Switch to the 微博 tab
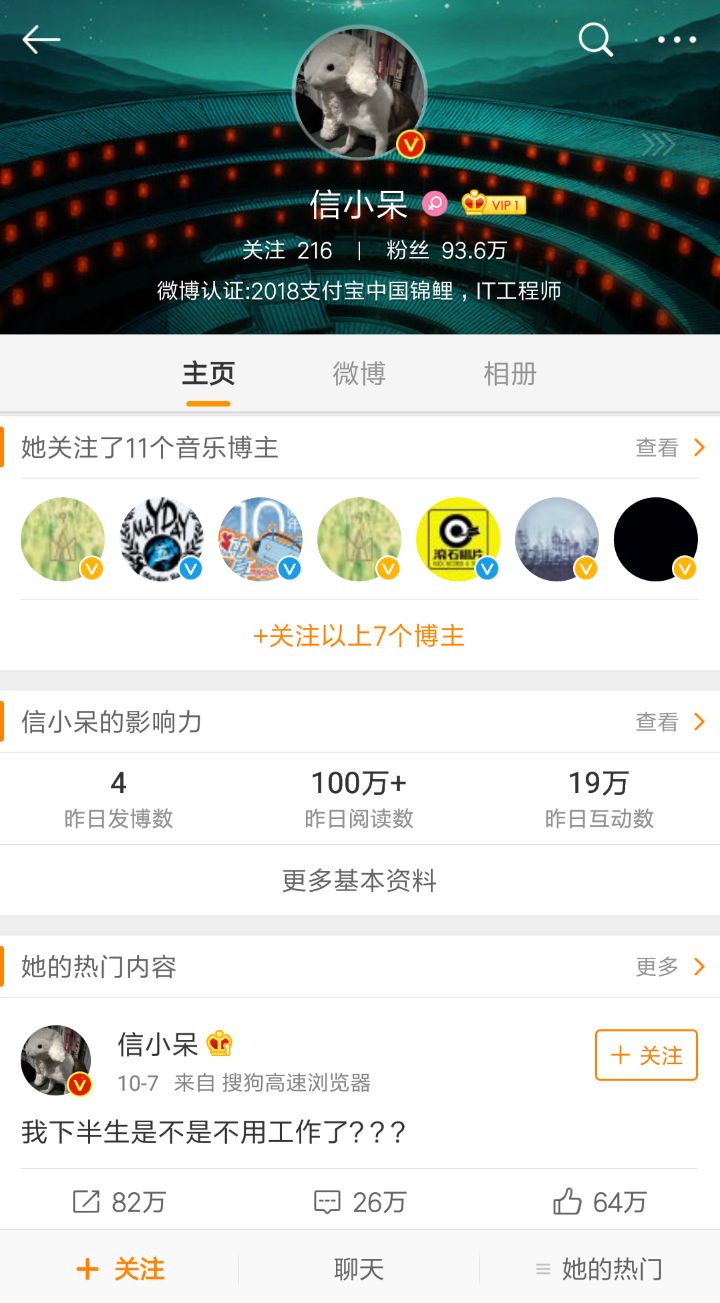This screenshot has width=720, height=1303. click(359, 374)
